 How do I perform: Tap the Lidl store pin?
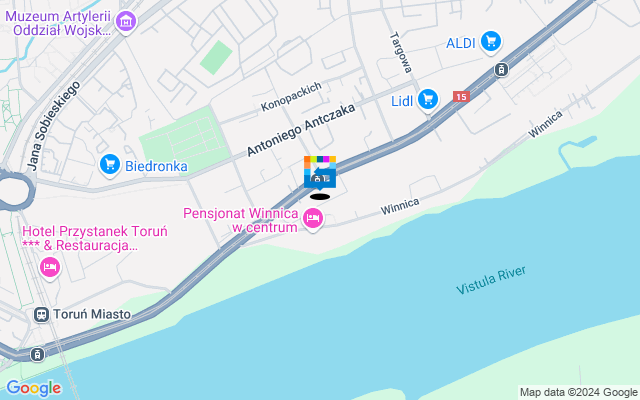click(x=428, y=98)
